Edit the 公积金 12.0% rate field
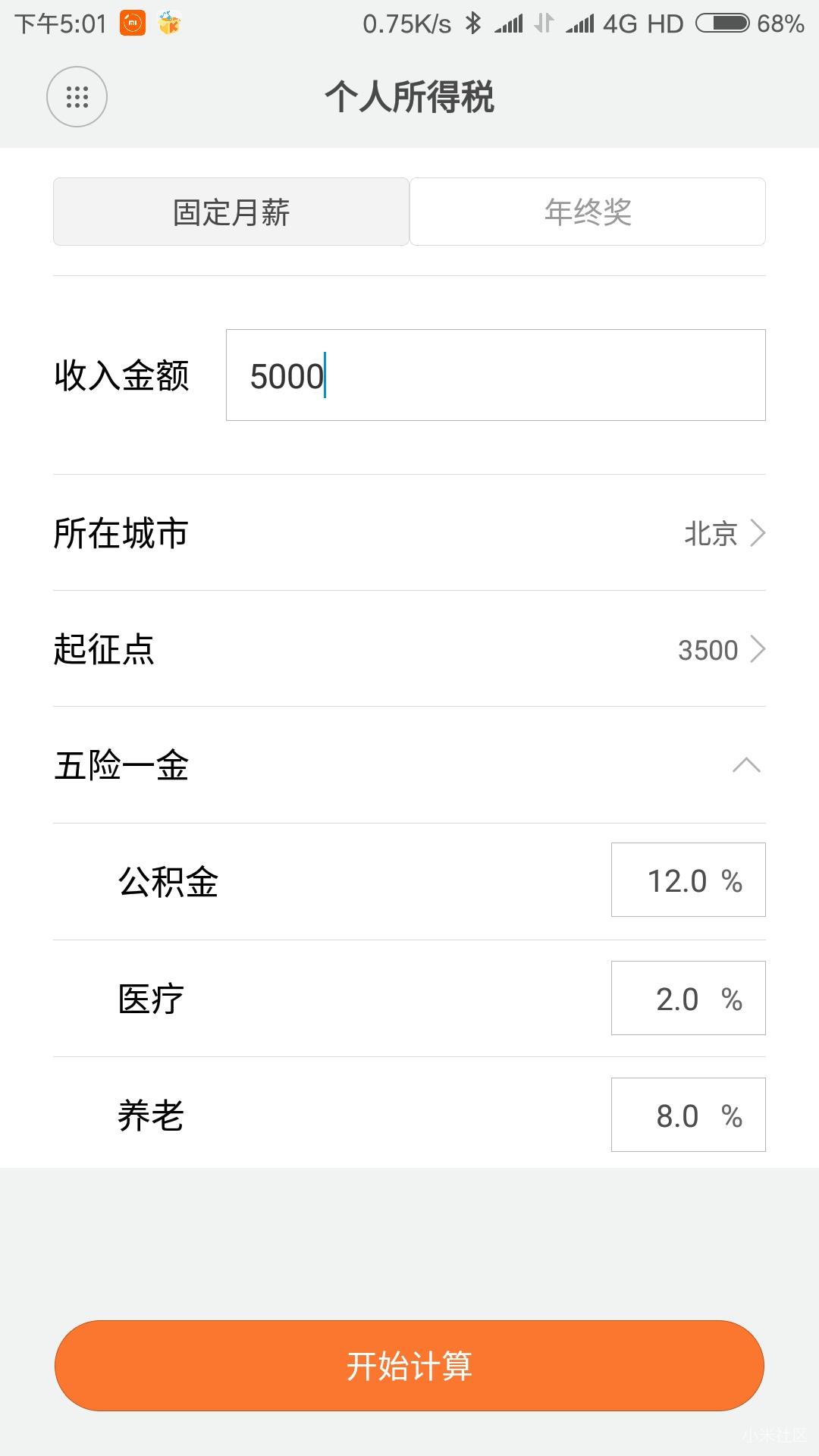 [x=687, y=880]
